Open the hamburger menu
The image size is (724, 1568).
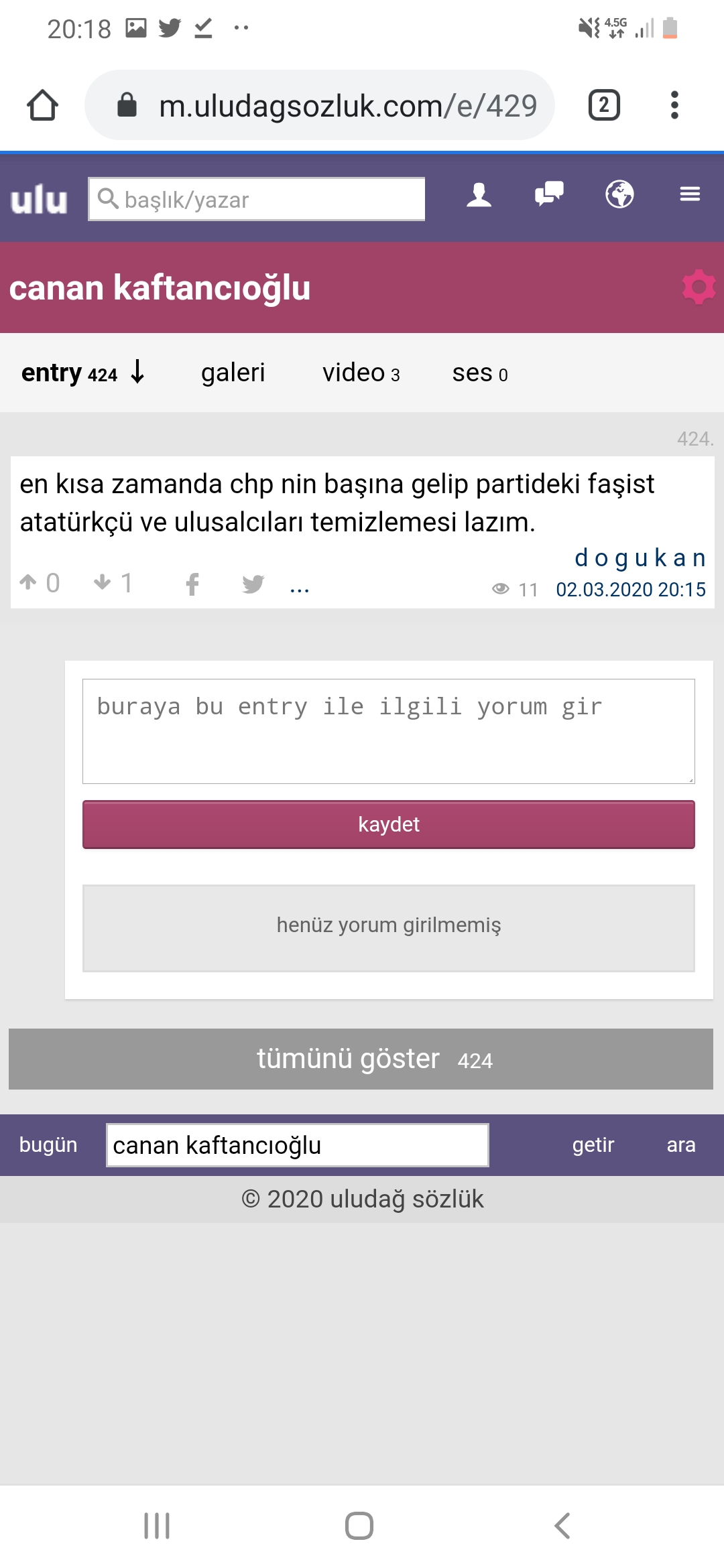tap(690, 194)
